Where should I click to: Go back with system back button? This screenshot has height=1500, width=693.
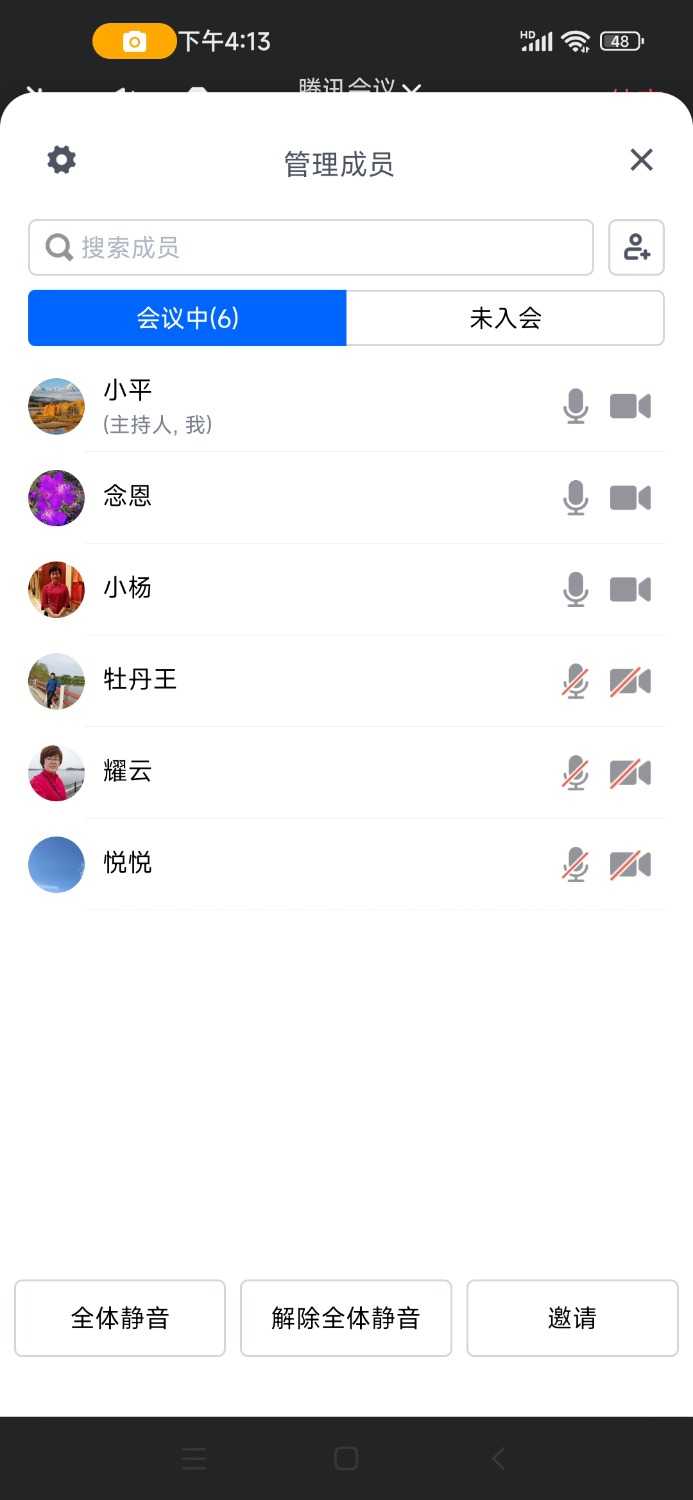click(x=498, y=1458)
